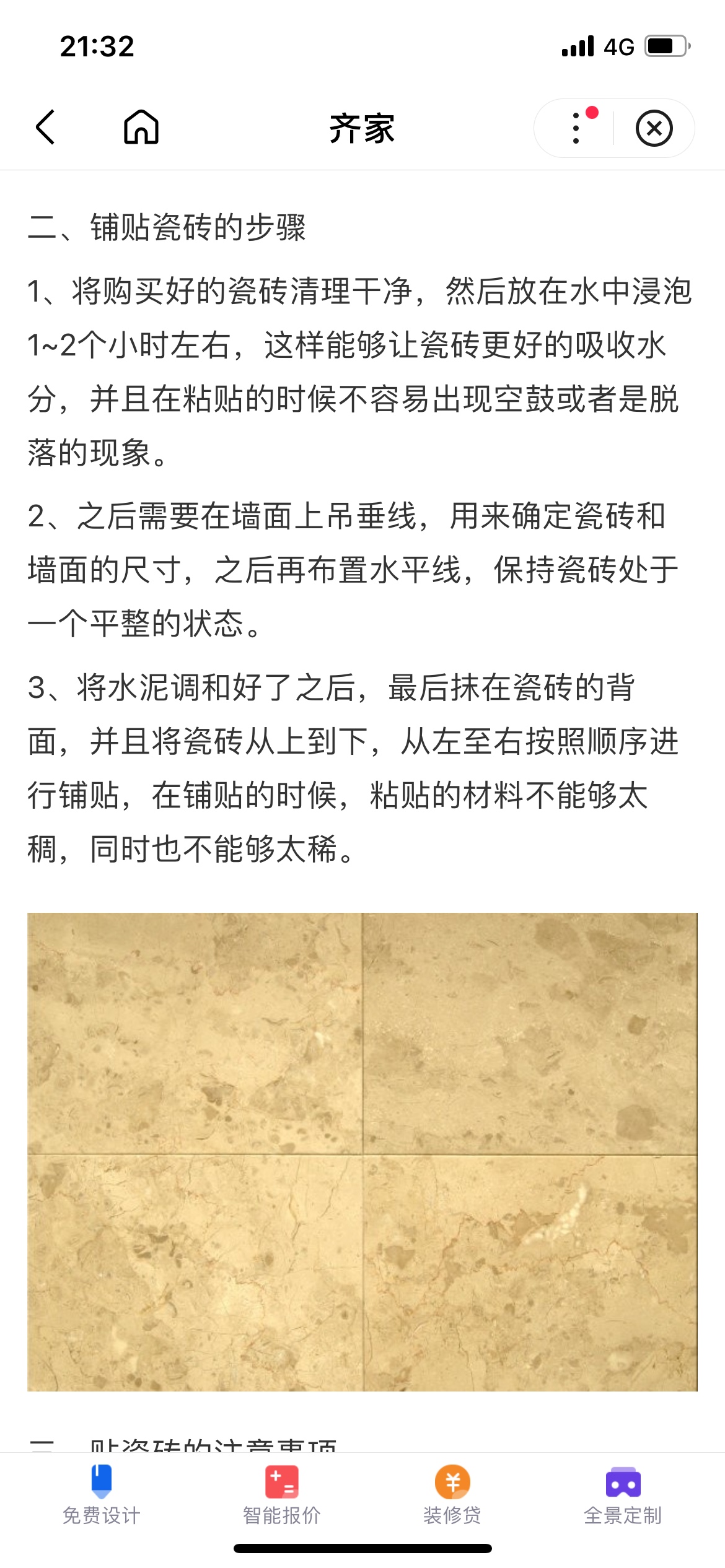Open 全景定制 panoramic customization
This screenshot has width=725, height=1568.
coord(623,1494)
